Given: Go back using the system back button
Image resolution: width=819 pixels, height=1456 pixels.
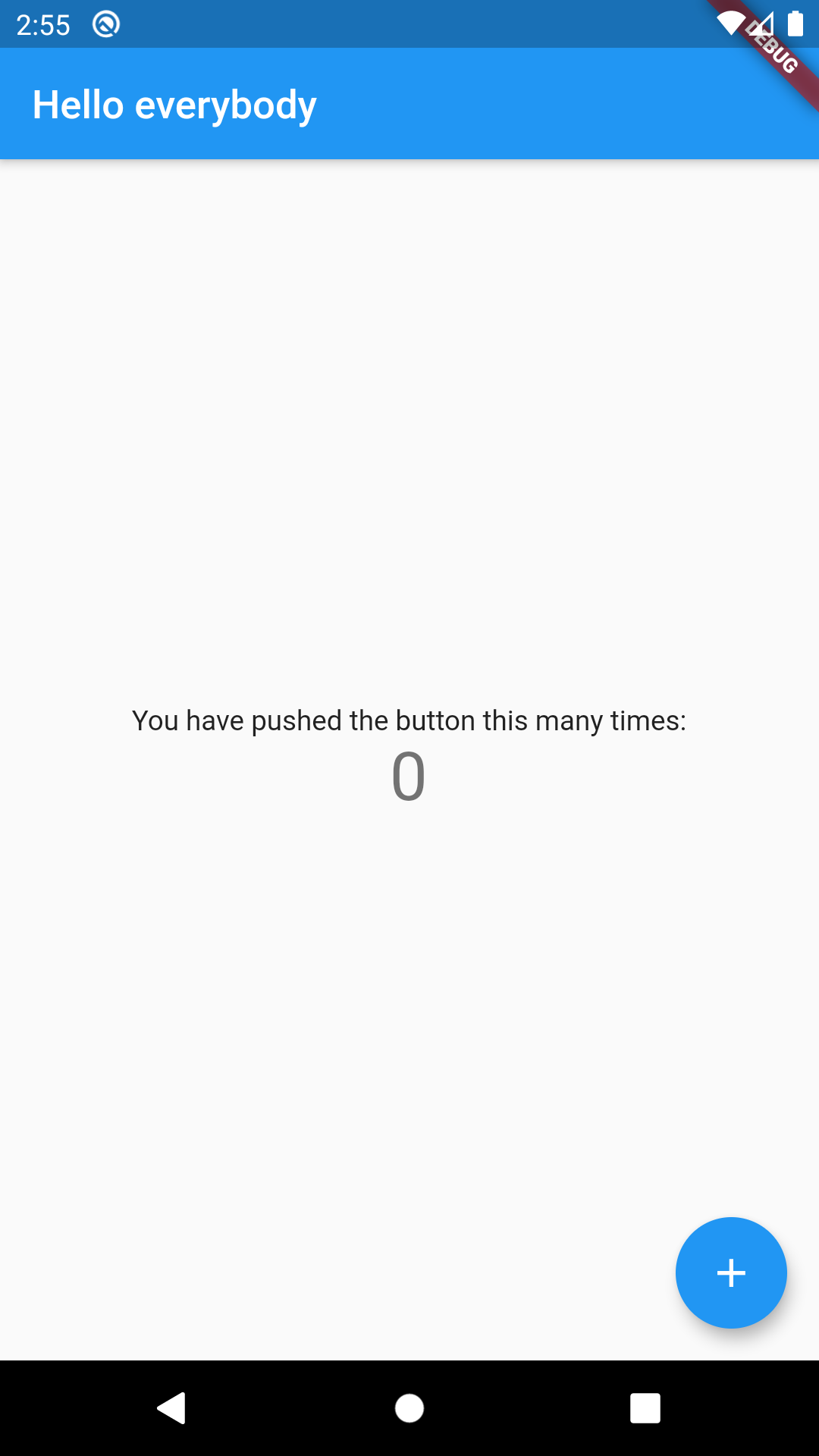Looking at the screenshot, I should (172, 1408).
